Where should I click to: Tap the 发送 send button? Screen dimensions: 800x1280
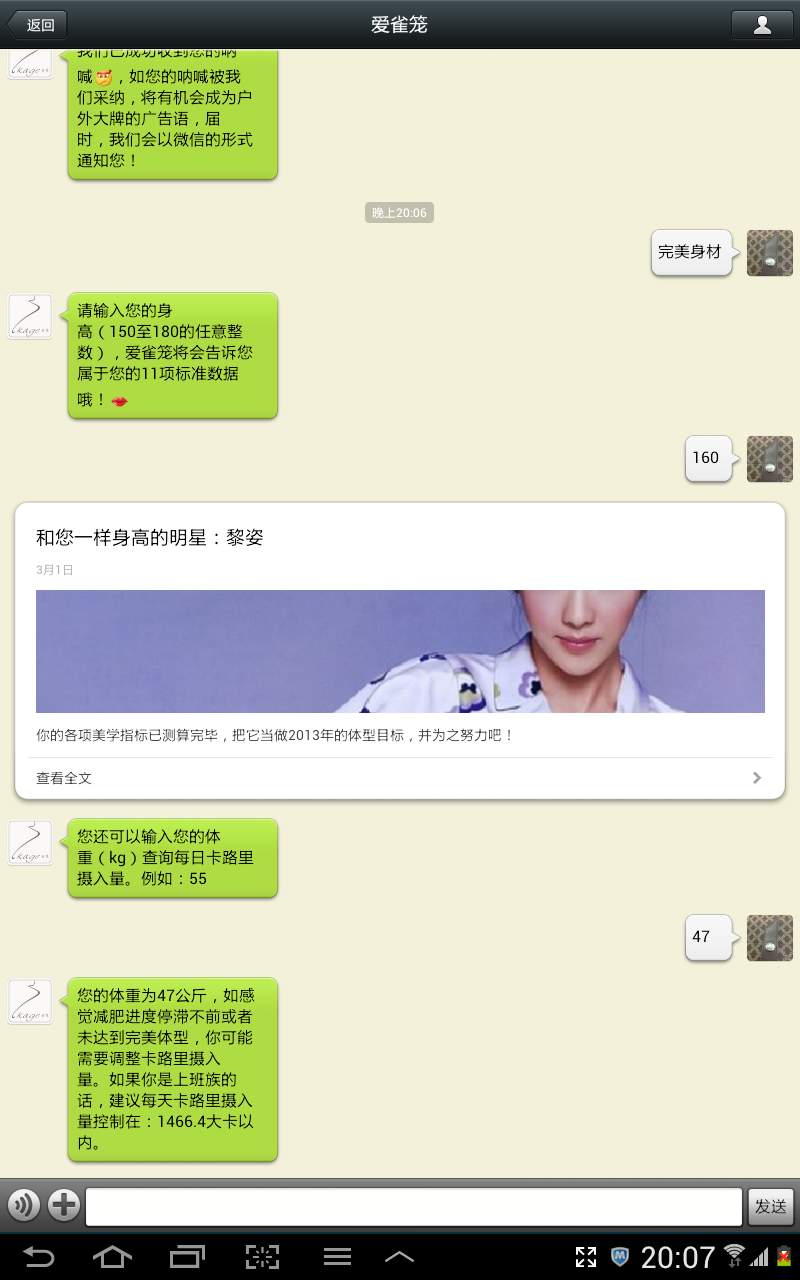pos(770,1206)
